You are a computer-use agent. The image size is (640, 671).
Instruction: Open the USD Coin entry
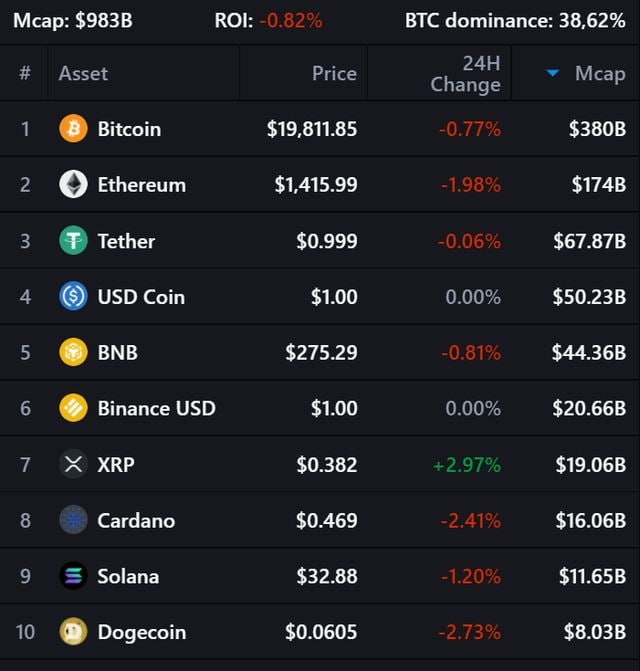(x=140, y=297)
